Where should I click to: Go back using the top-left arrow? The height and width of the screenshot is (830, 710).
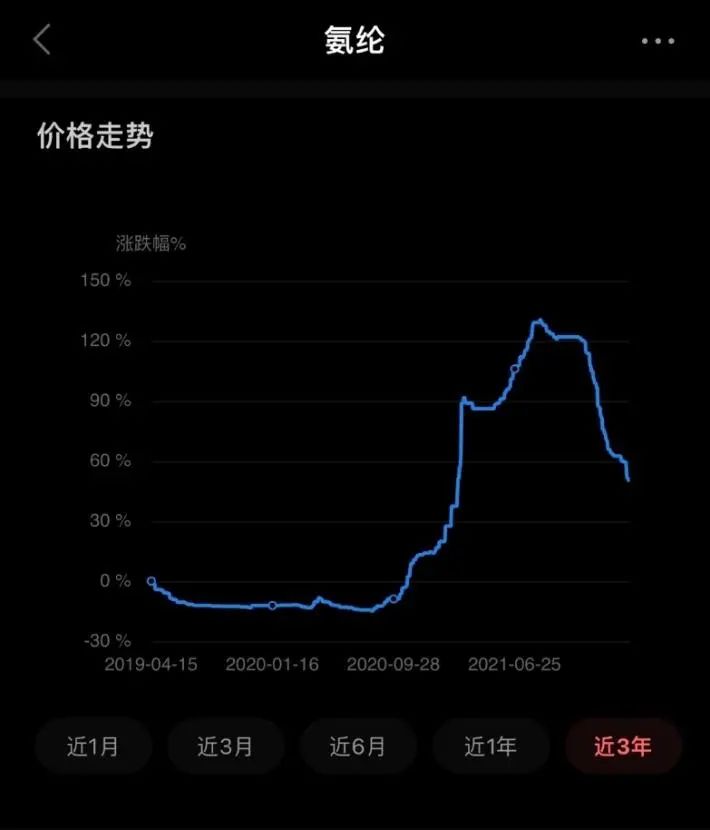(42, 40)
